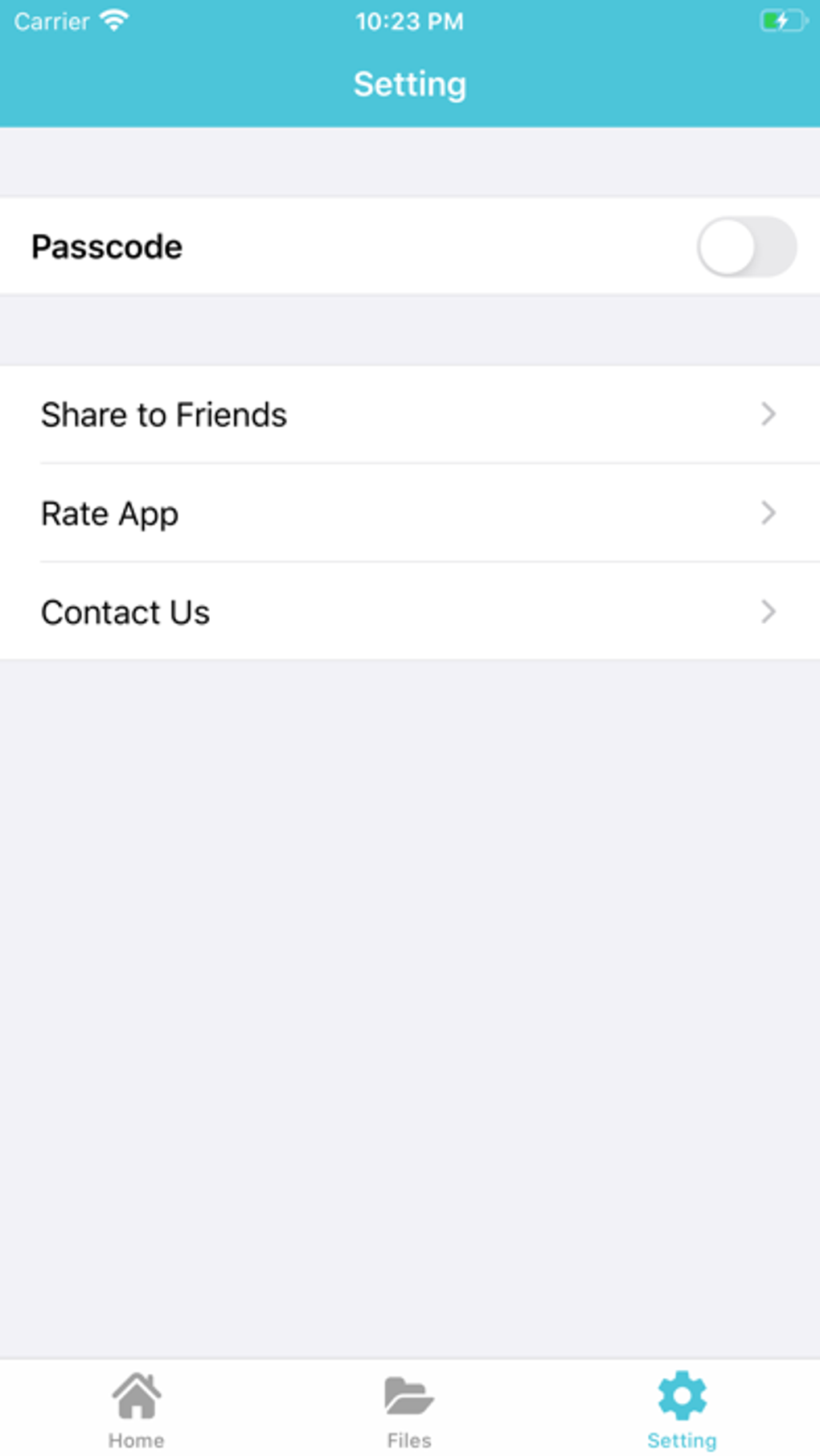Click the Contact Us disclosure arrow
This screenshot has height=1456, width=820.
click(769, 612)
